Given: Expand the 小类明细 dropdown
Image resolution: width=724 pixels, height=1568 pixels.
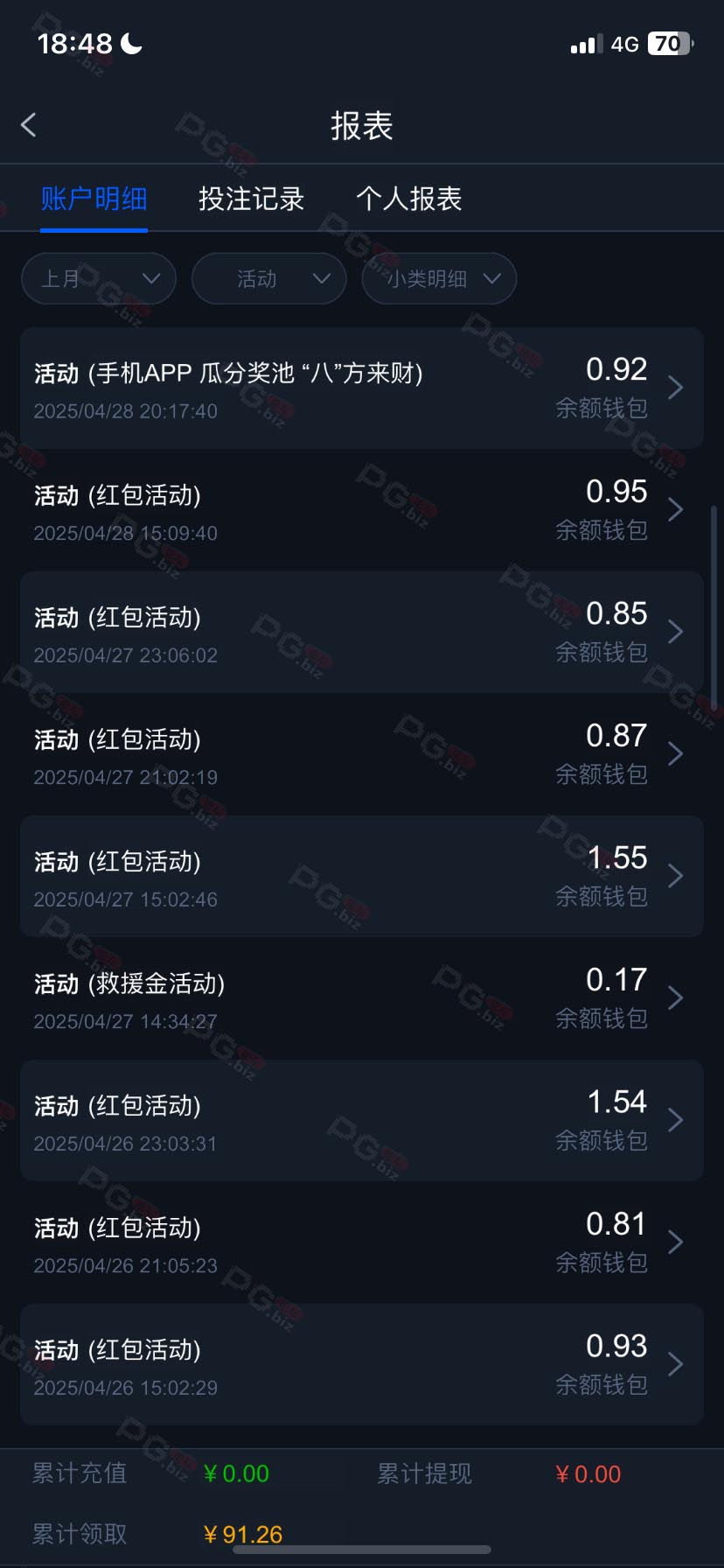Looking at the screenshot, I should 439,278.
